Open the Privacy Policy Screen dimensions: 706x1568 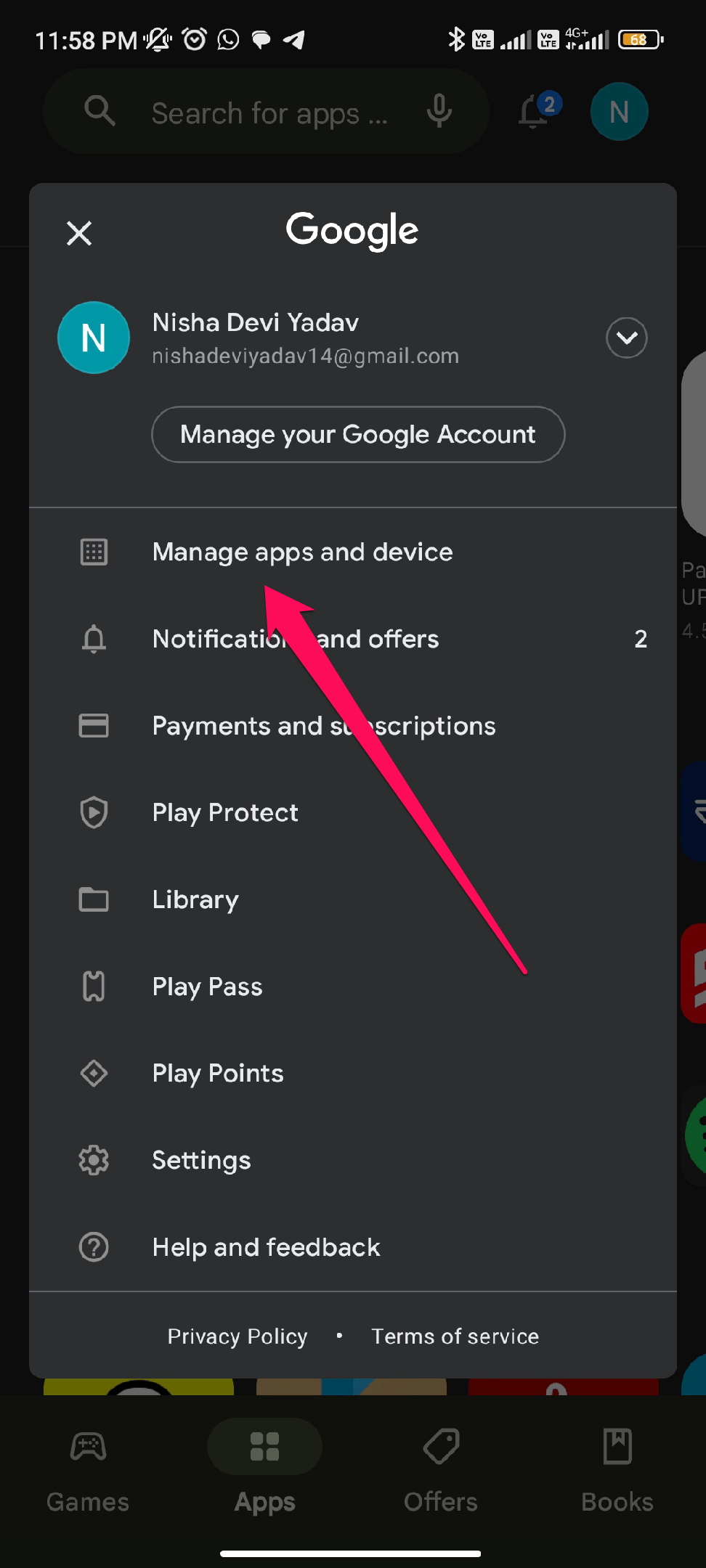237,1336
